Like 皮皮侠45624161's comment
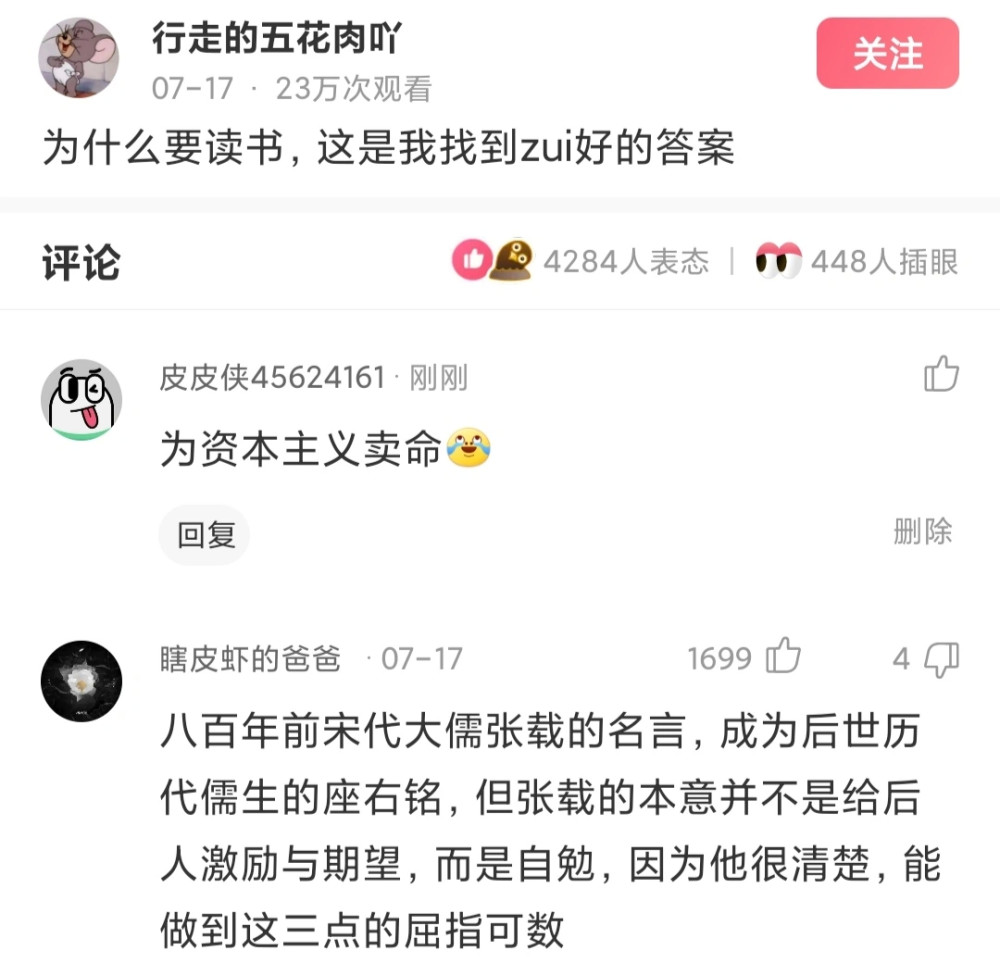This screenshot has width=1000, height=963. point(941,375)
